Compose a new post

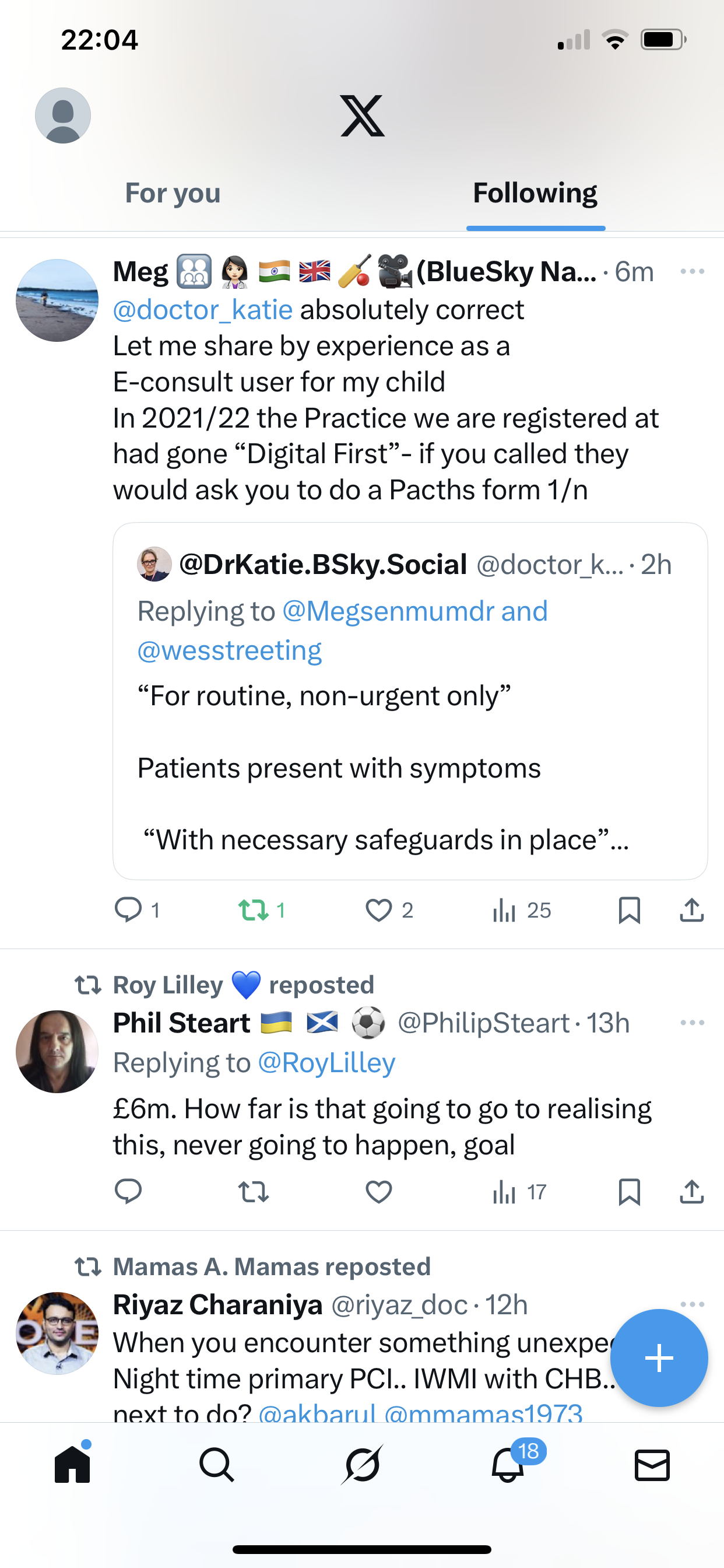point(659,1357)
